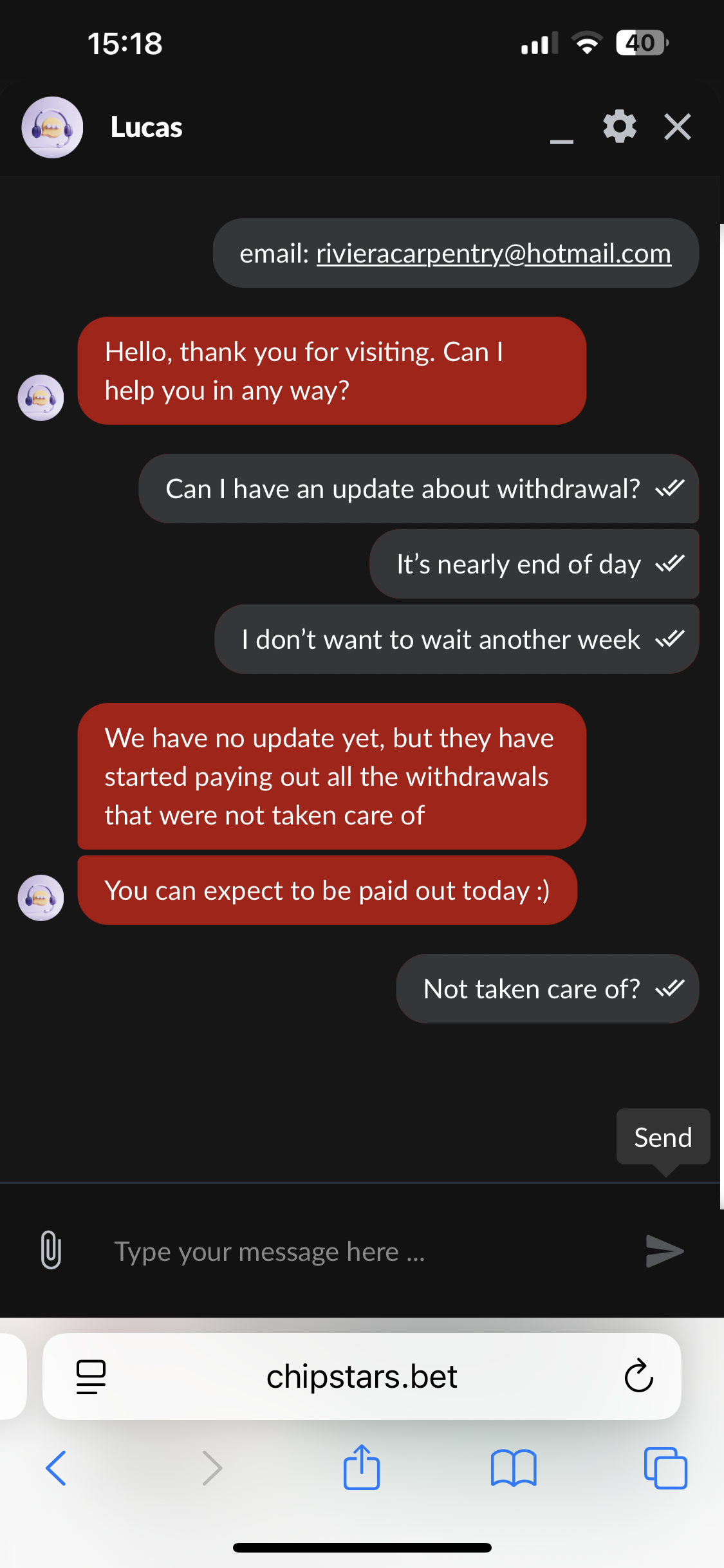Share this page from the toolbar
This screenshot has width=724, height=1568.
[362, 1467]
